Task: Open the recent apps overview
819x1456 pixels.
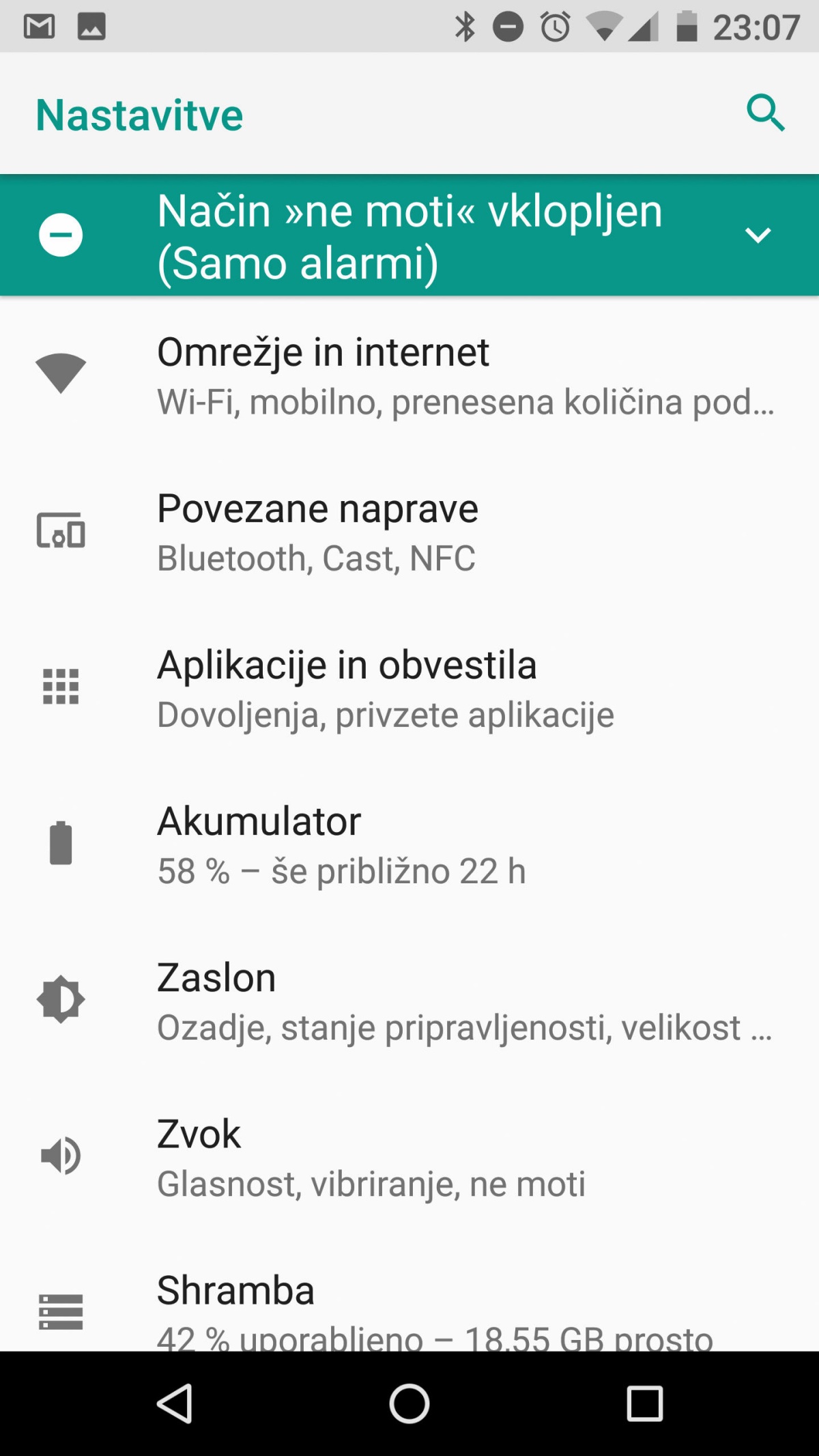Action: [644, 1403]
